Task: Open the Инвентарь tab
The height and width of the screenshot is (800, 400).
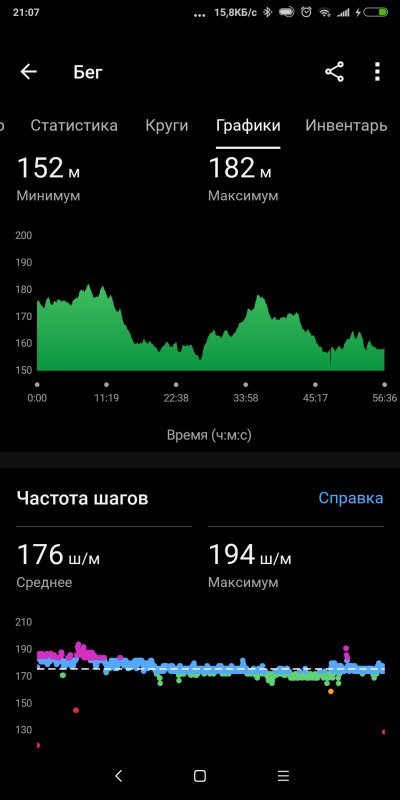Action: pos(346,126)
